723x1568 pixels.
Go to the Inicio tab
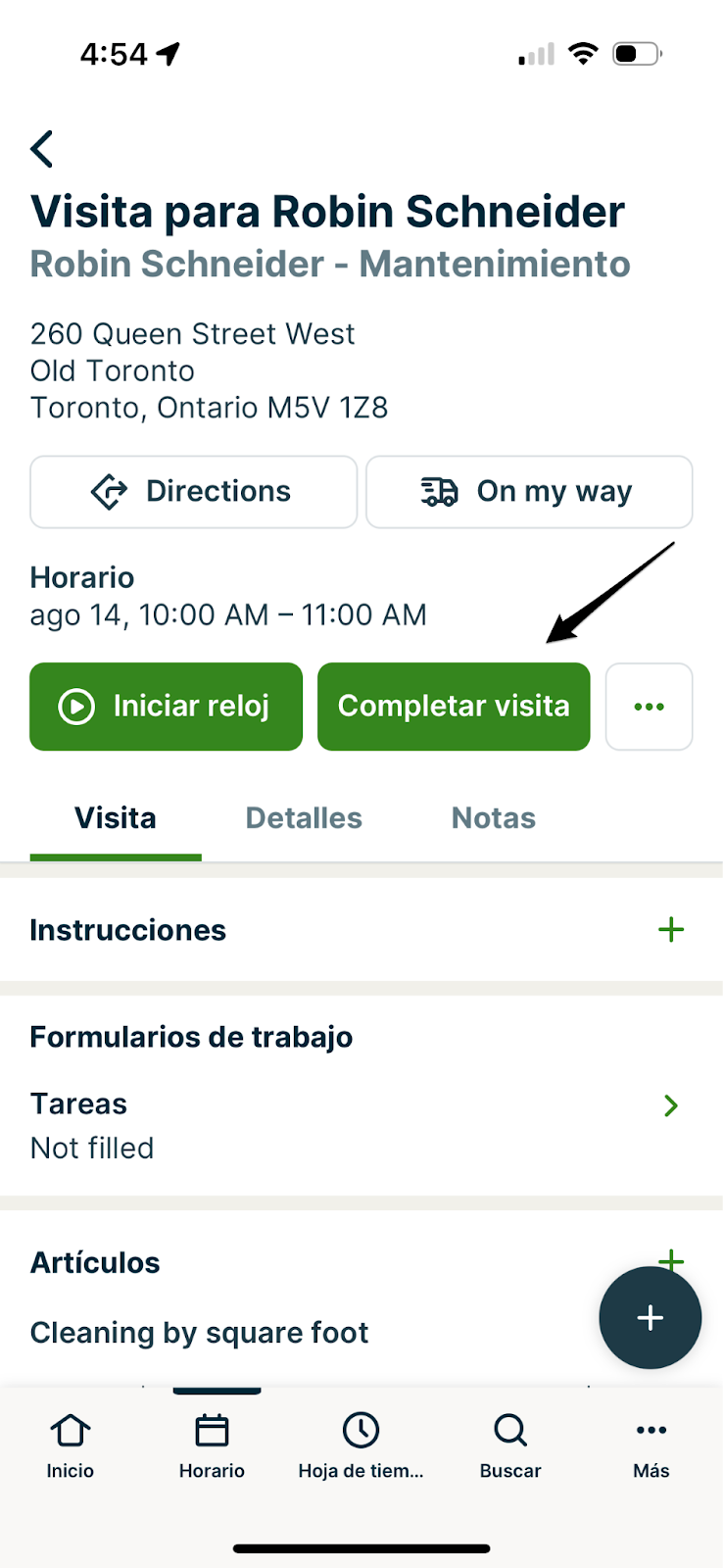71,1445
